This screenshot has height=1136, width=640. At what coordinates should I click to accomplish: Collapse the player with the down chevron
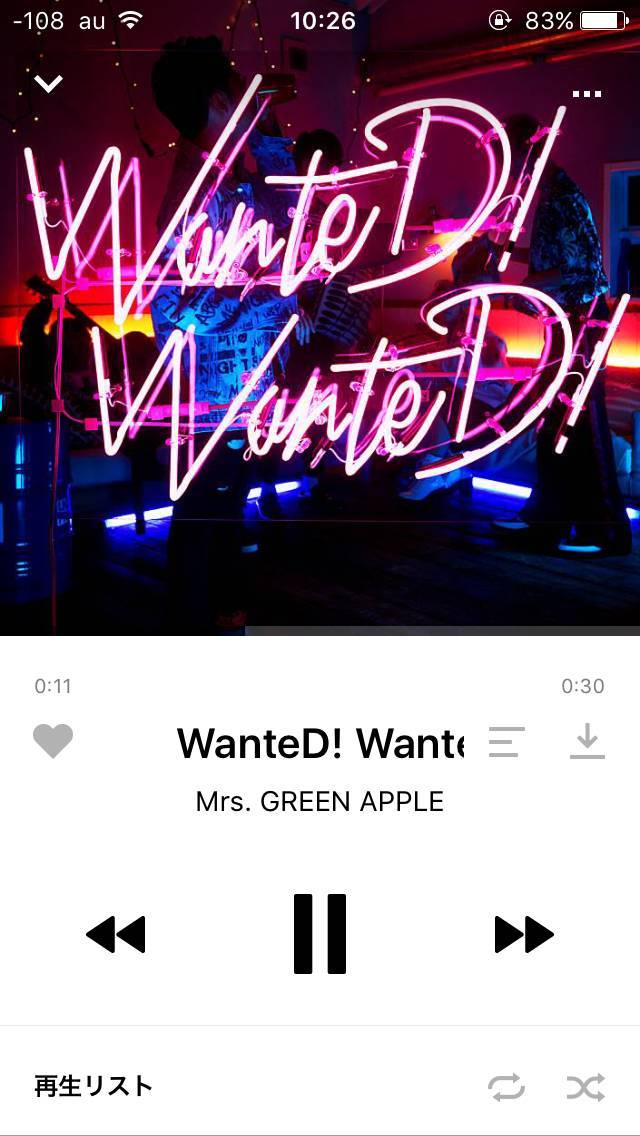48,84
